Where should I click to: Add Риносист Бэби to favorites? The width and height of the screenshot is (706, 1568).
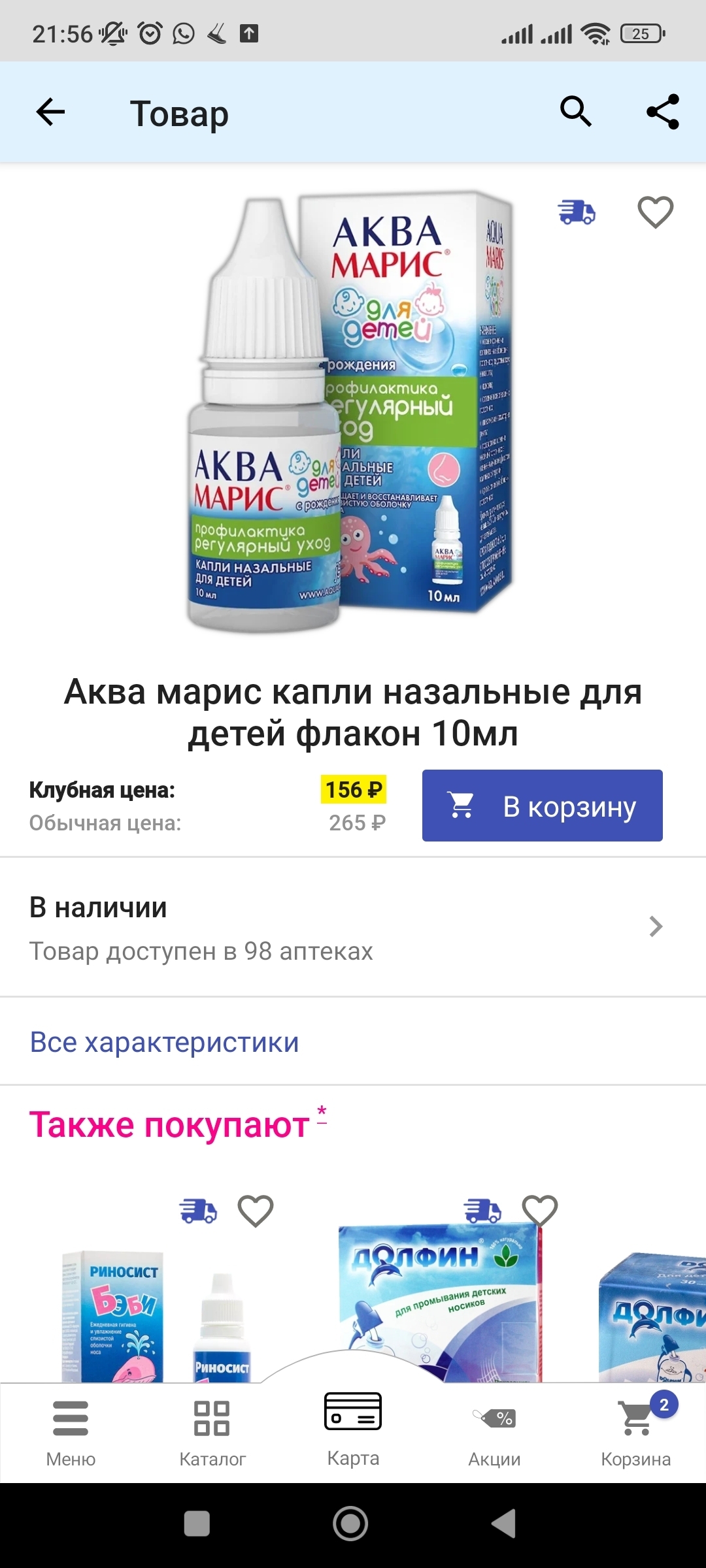(x=255, y=1211)
